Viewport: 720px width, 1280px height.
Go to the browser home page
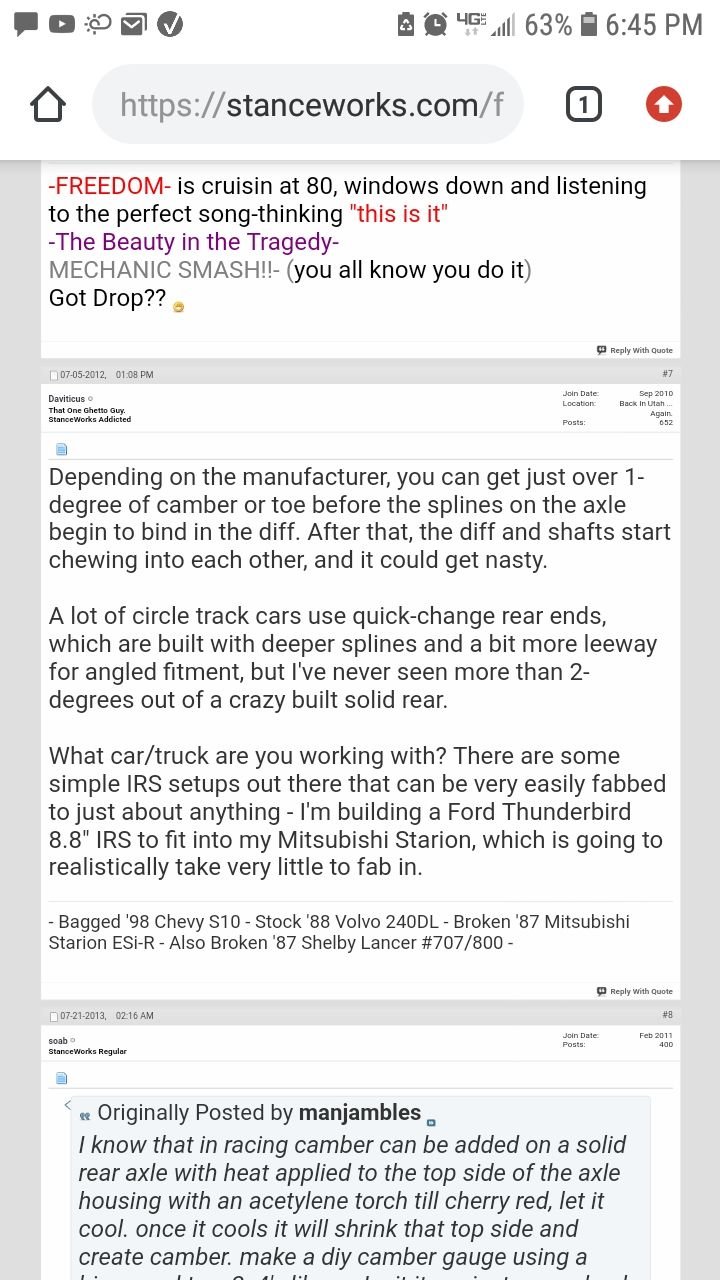click(x=48, y=105)
